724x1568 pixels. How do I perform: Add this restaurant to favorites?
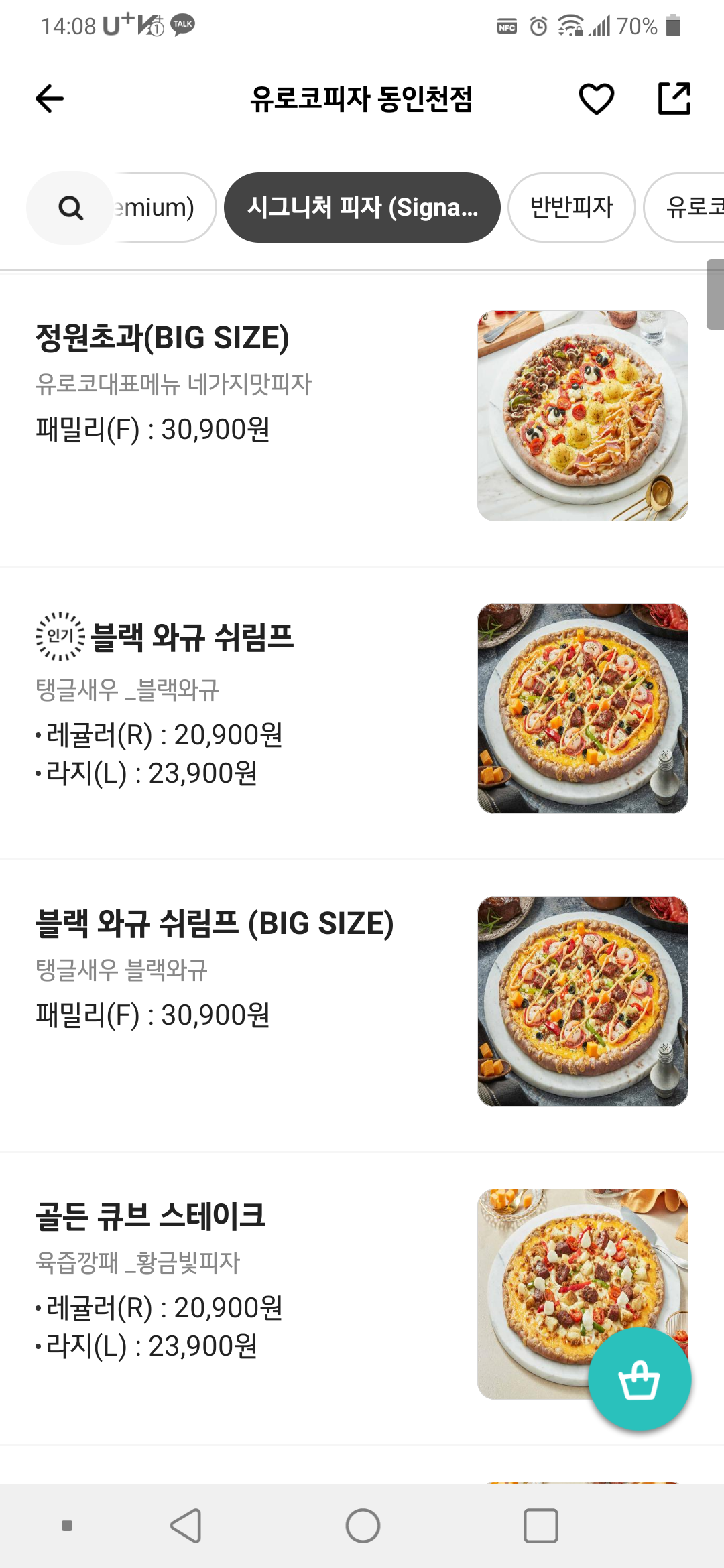click(x=596, y=99)
